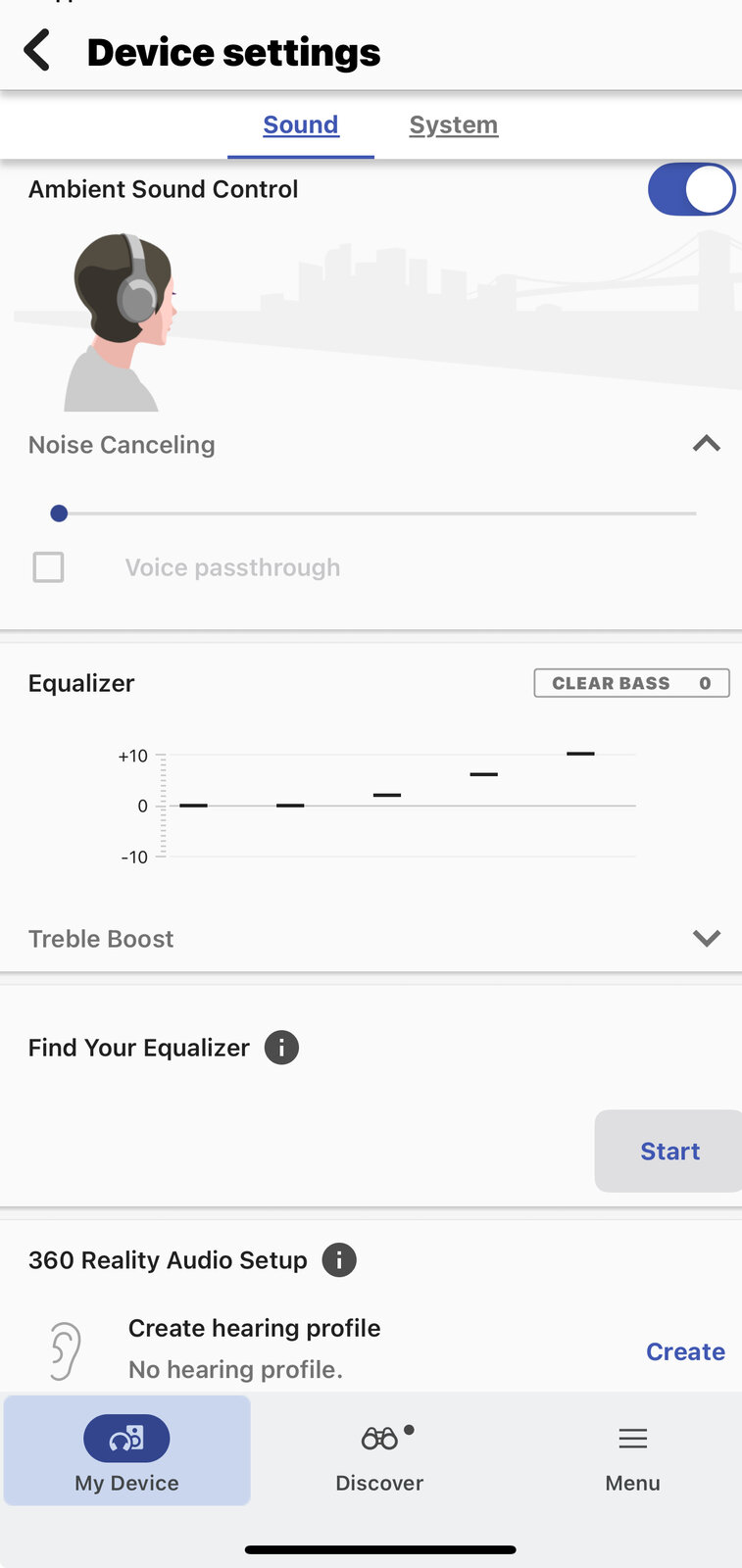Start the Find Your Equalizer test
Image resolution: width=742 pixels, height=1568 pixels.
coord(669,1151)
